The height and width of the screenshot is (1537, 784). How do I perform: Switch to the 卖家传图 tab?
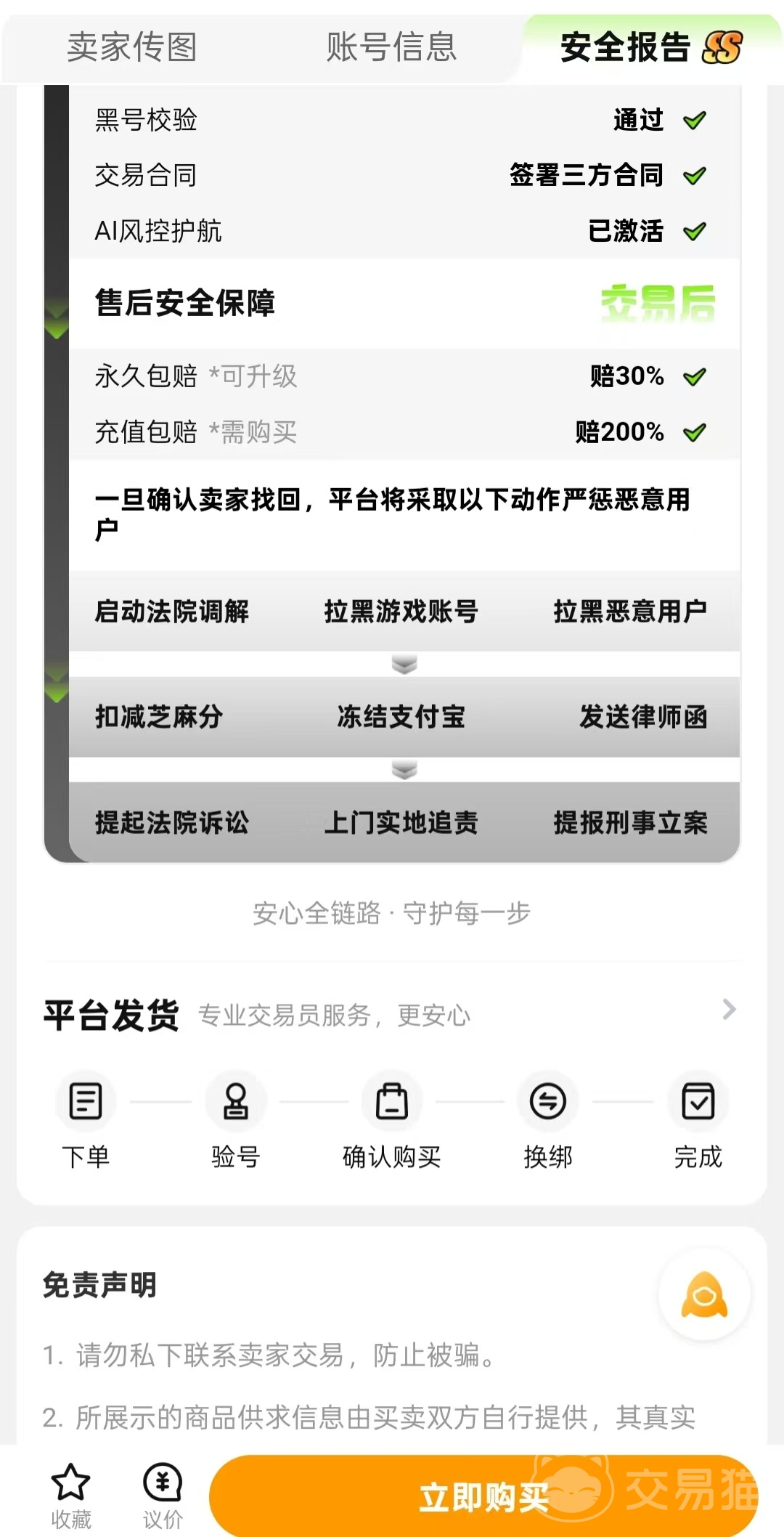click(132, 47)
